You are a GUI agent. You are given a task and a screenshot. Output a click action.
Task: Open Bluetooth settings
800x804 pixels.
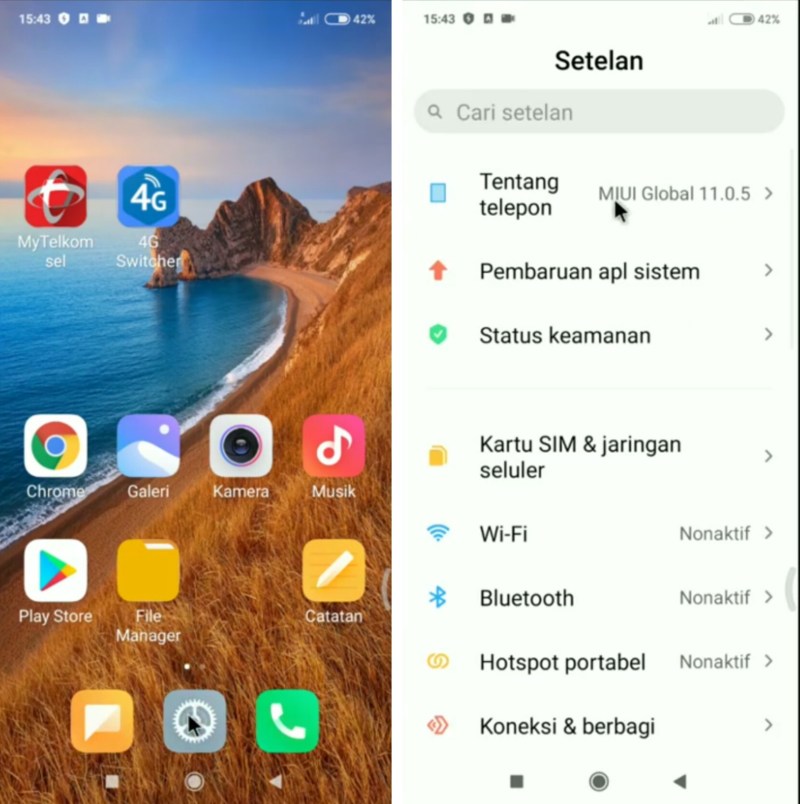[598, 598]
